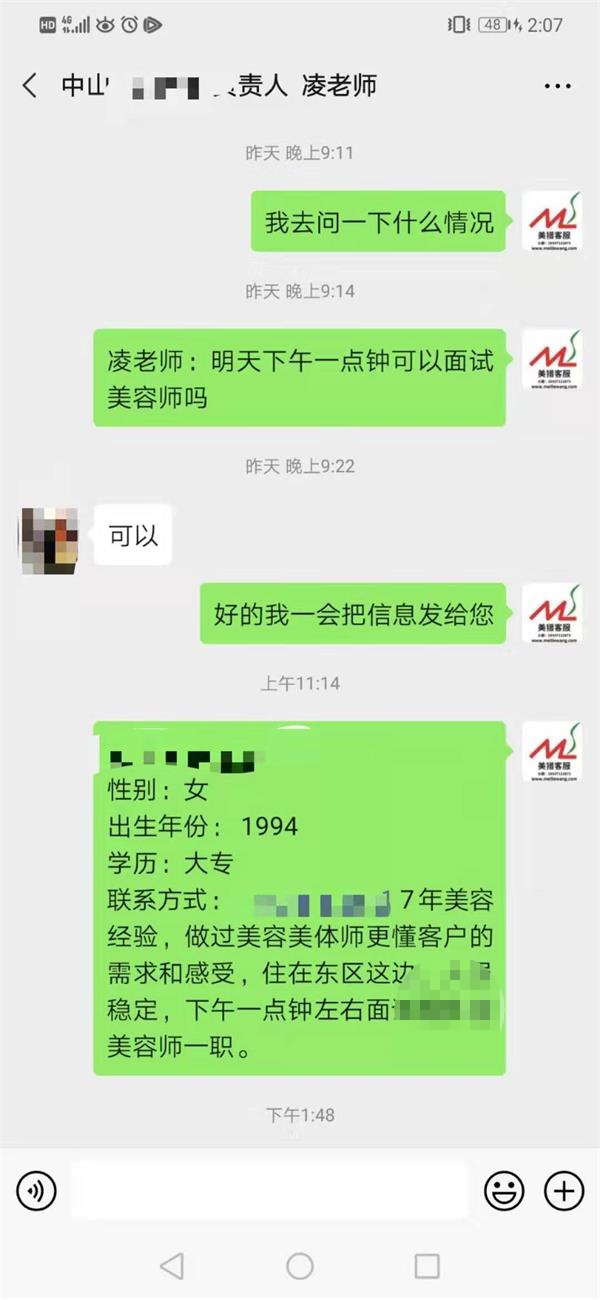Switch to voice message input
This screenshot has width=600, height=1300.
click(x=36, y=1190)
